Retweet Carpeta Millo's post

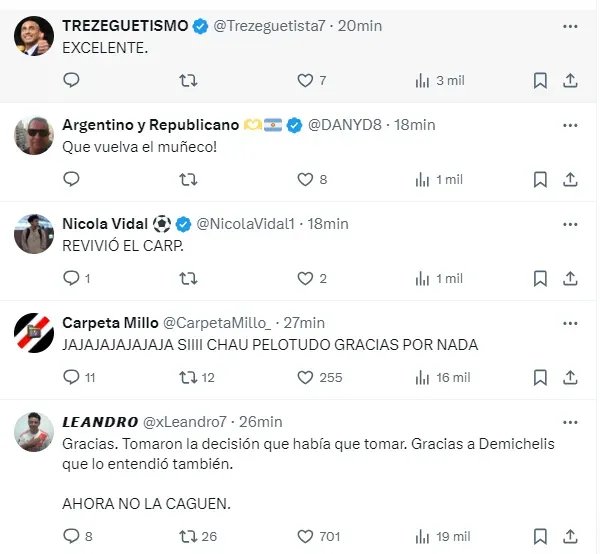click(188, 377)
